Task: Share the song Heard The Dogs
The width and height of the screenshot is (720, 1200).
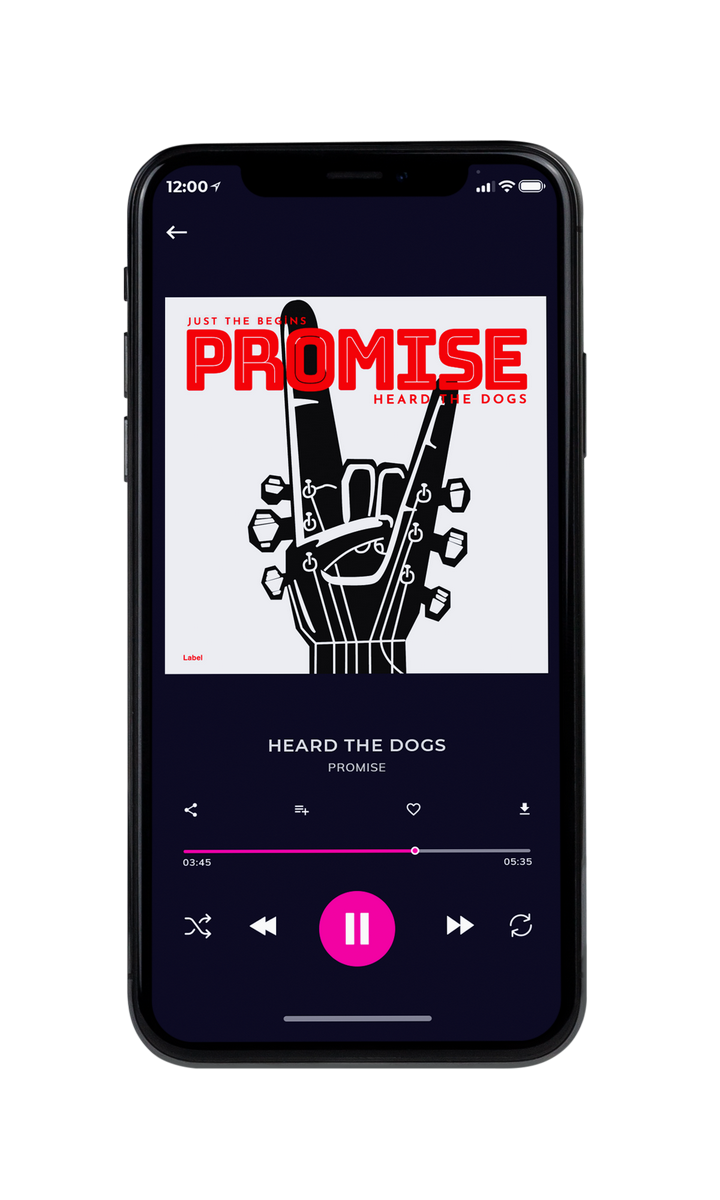Action: (191, 810)
